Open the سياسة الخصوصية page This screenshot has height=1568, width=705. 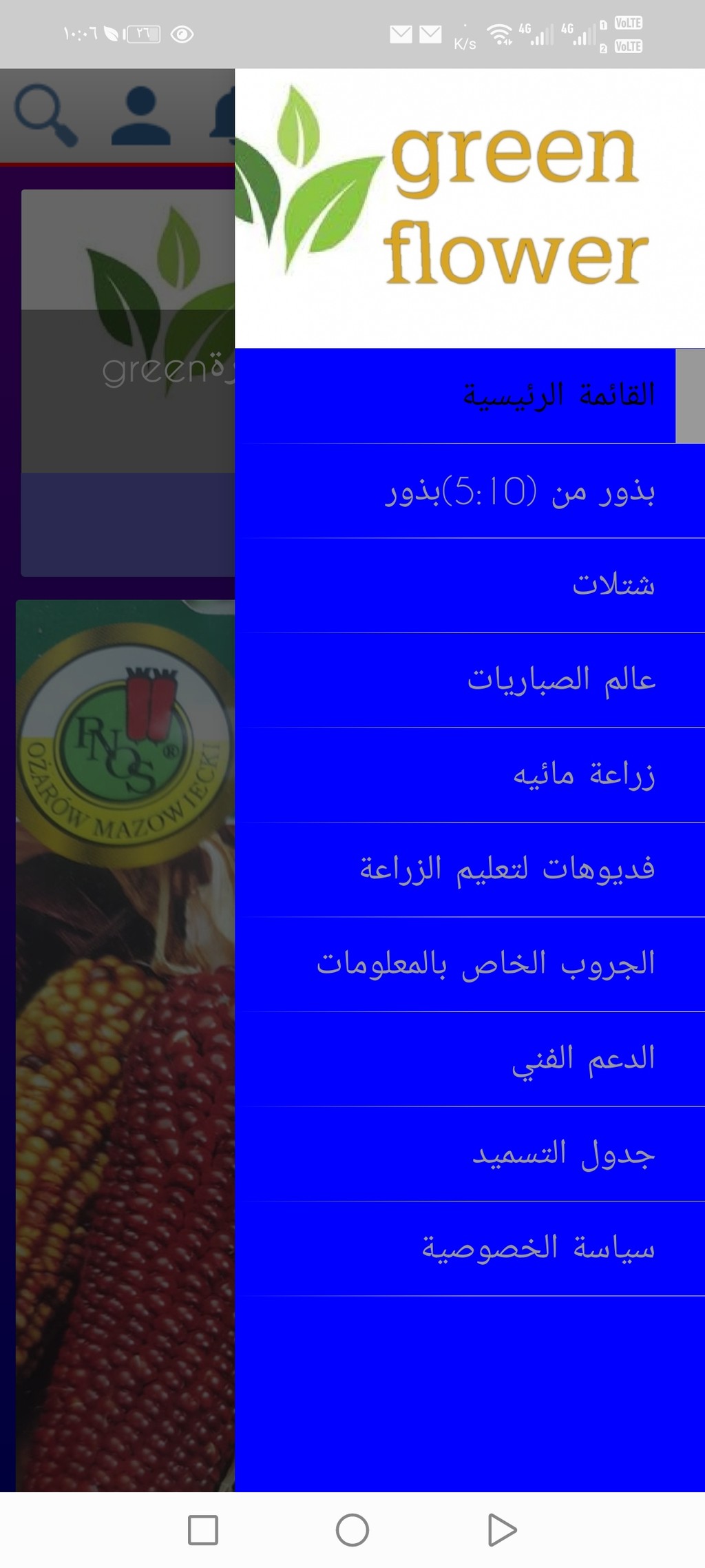click(470, 1248)
